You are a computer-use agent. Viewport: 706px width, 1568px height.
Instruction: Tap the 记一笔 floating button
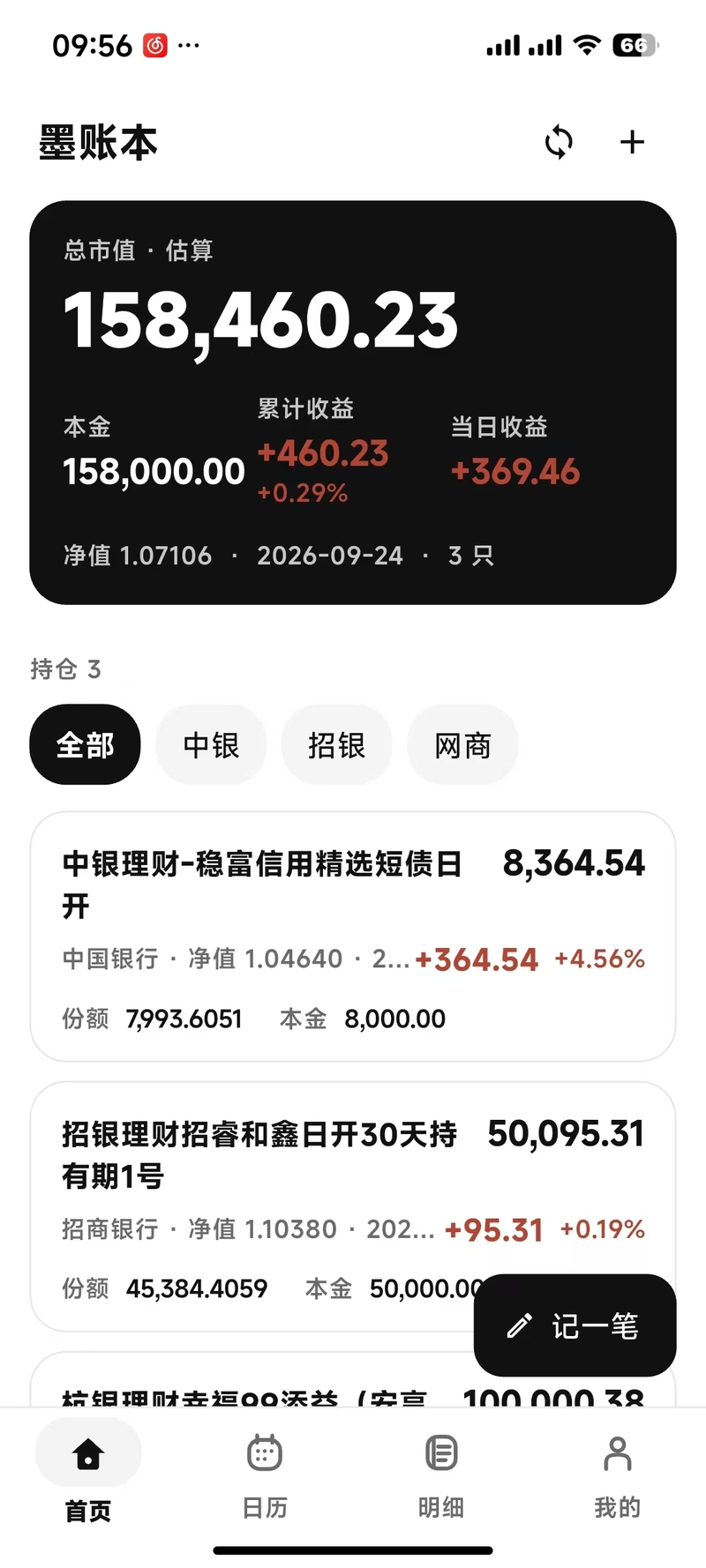(x=575, y=1325)
